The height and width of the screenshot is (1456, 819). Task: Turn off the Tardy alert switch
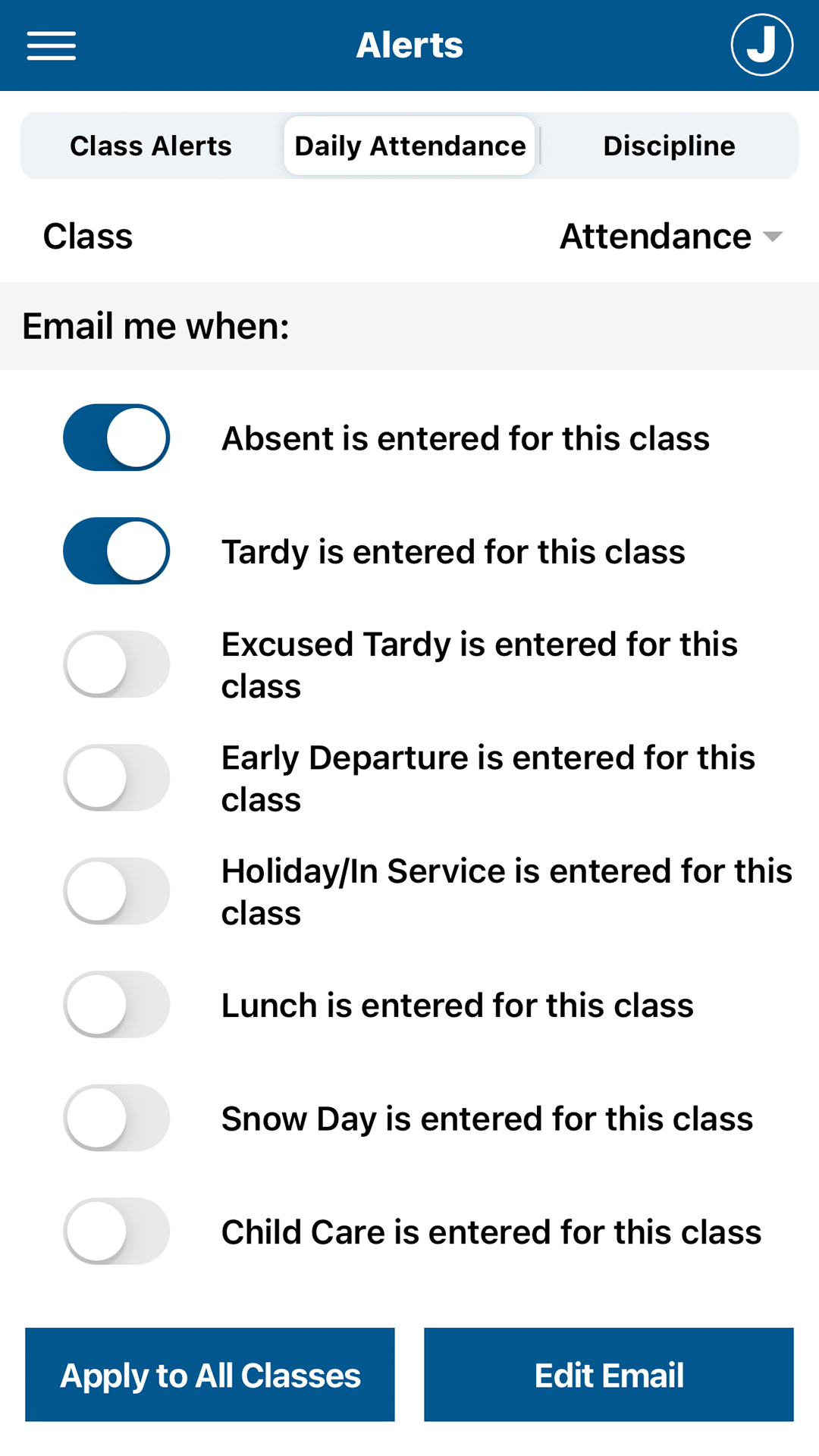115,551
